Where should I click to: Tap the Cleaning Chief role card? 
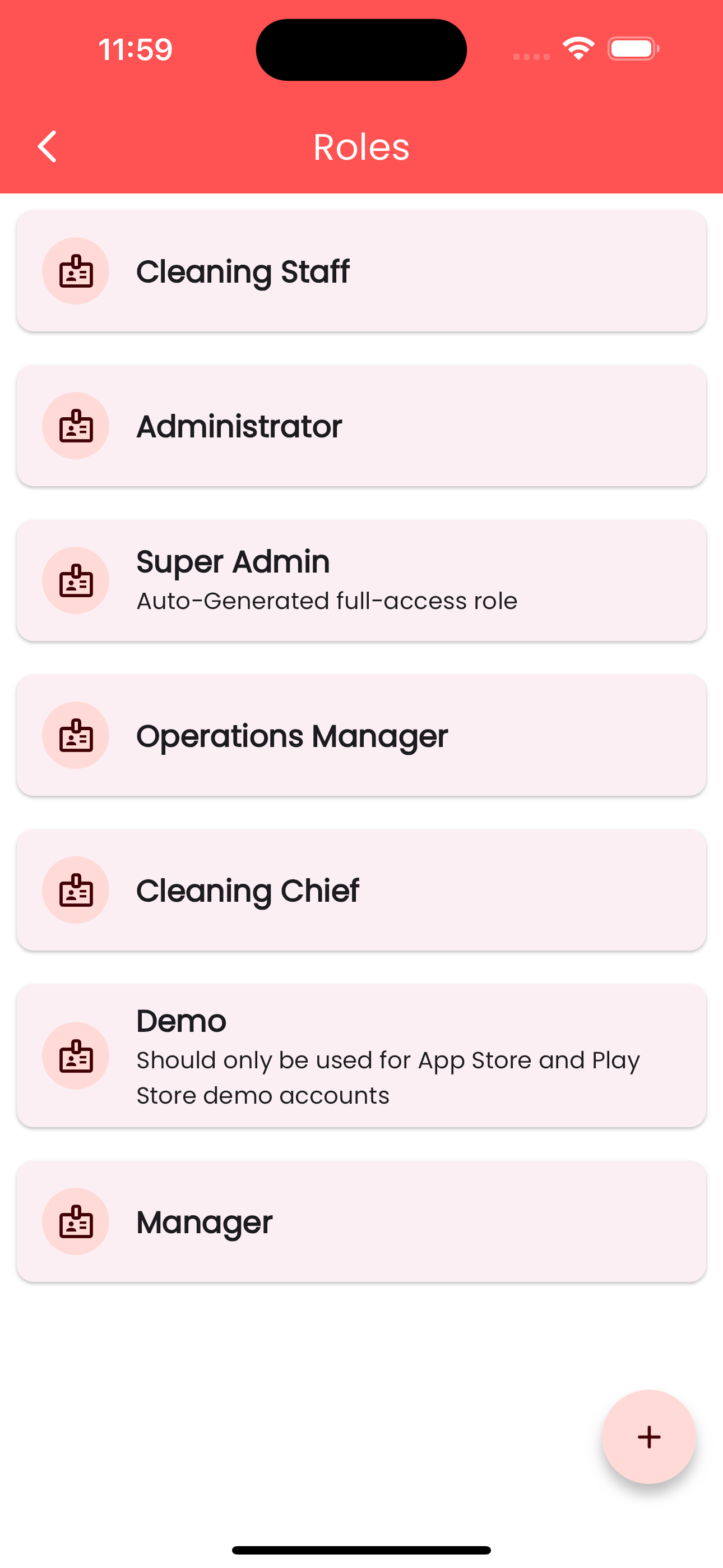[361, 890]
